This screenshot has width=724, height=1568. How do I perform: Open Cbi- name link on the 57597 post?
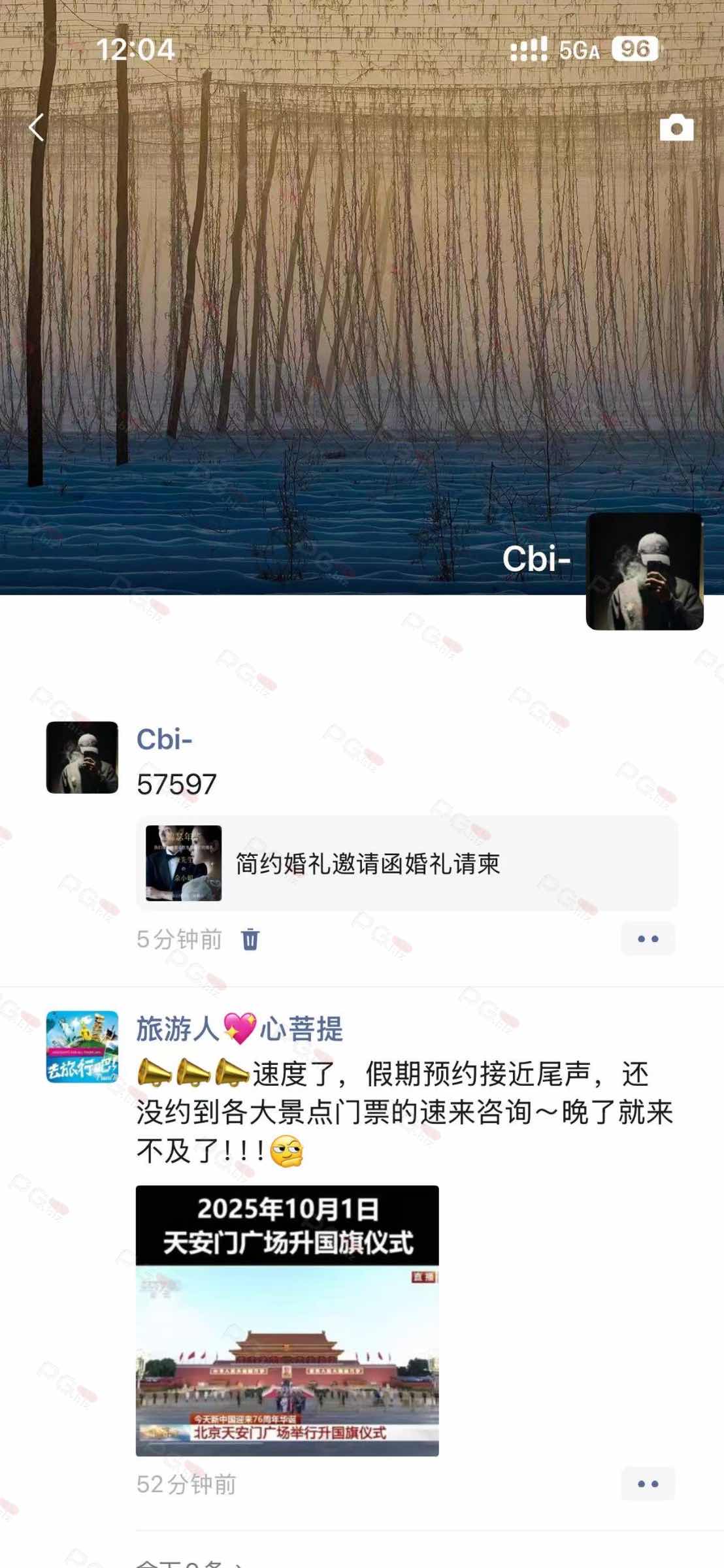(164, 740)
